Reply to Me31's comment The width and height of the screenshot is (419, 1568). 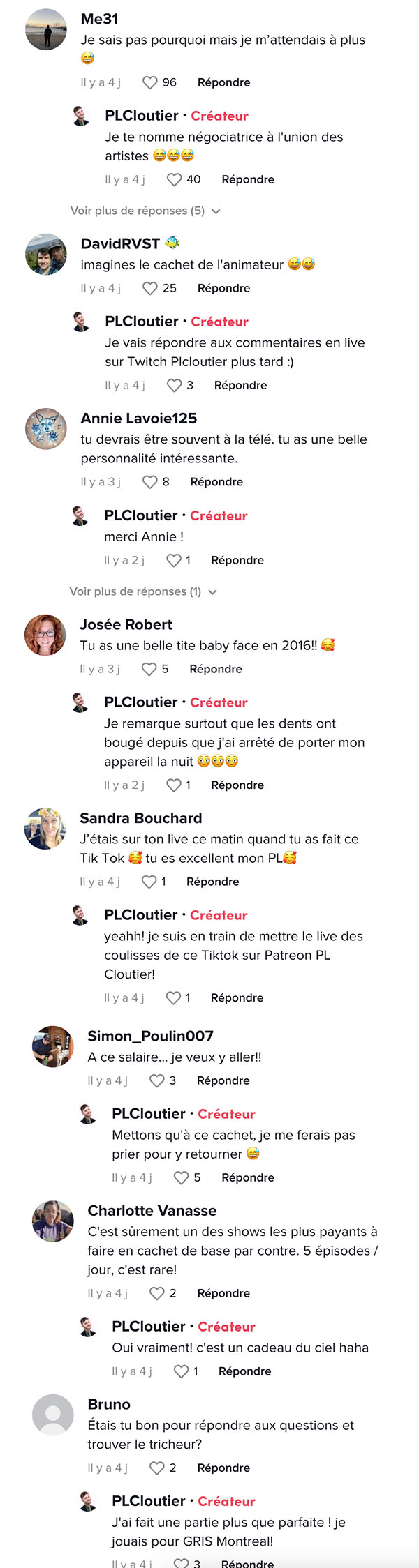(x=223, y=82)
